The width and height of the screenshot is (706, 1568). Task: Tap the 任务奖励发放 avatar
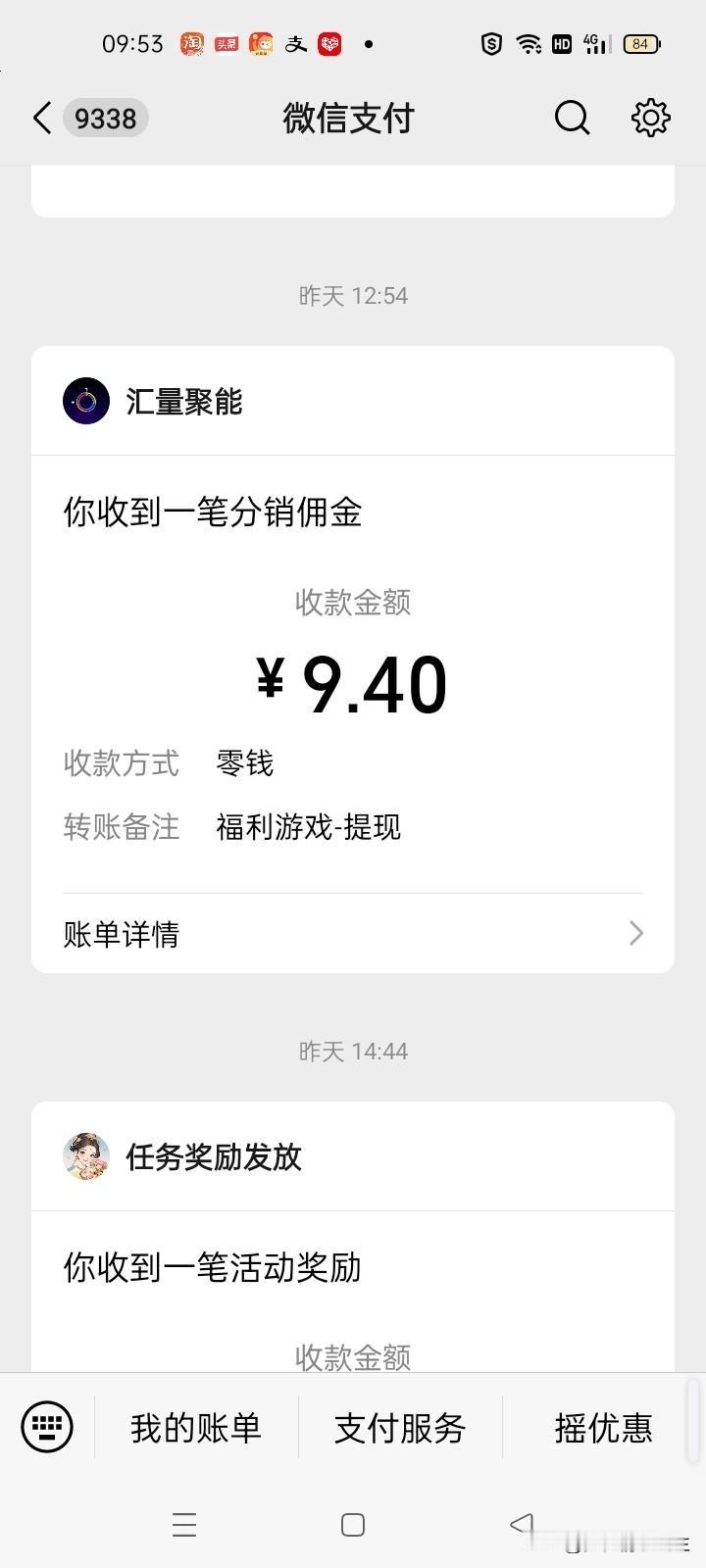86,1156
